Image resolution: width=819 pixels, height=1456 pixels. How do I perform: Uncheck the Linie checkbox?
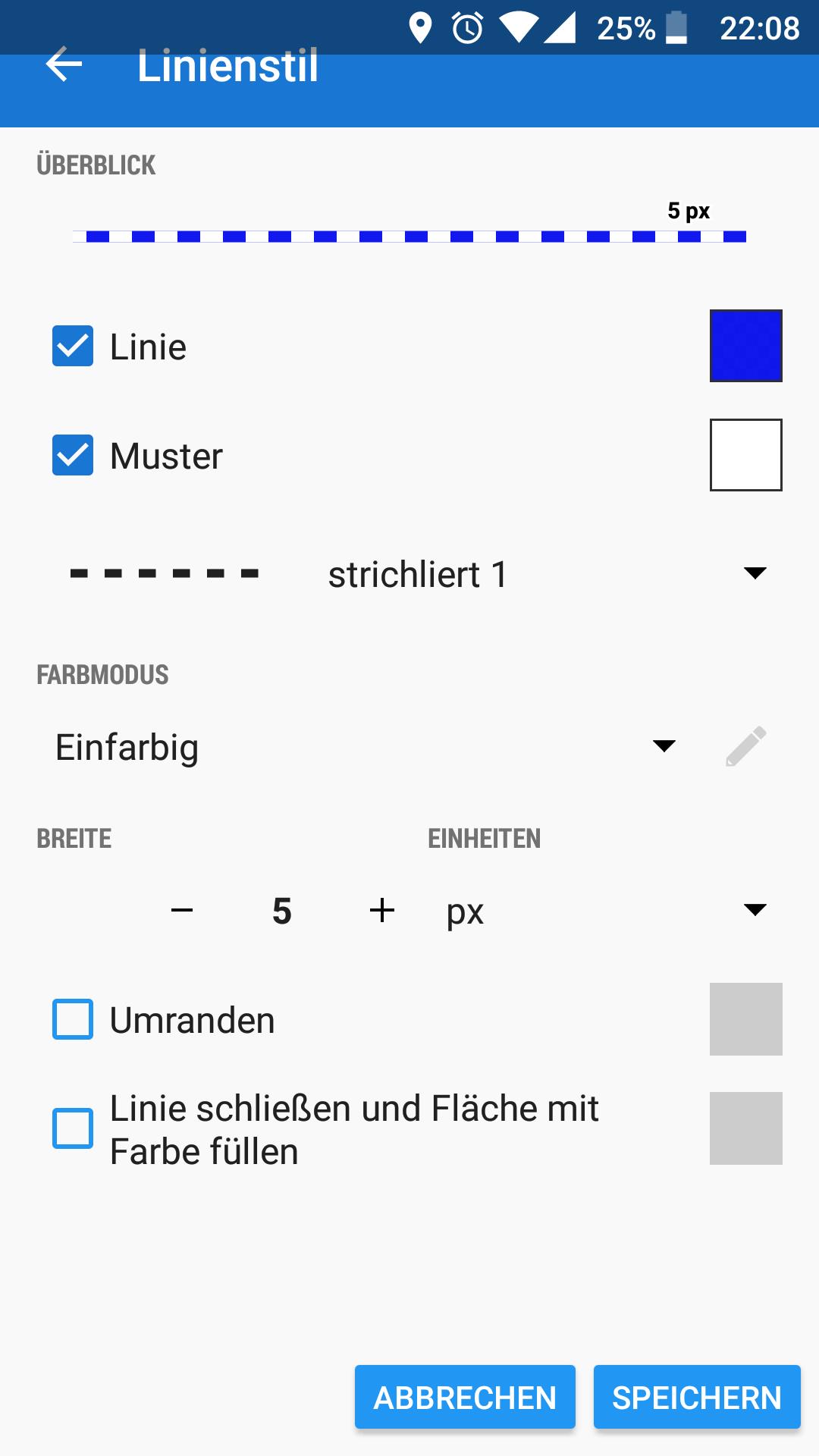pyautogui.click(x=73, y=347)
